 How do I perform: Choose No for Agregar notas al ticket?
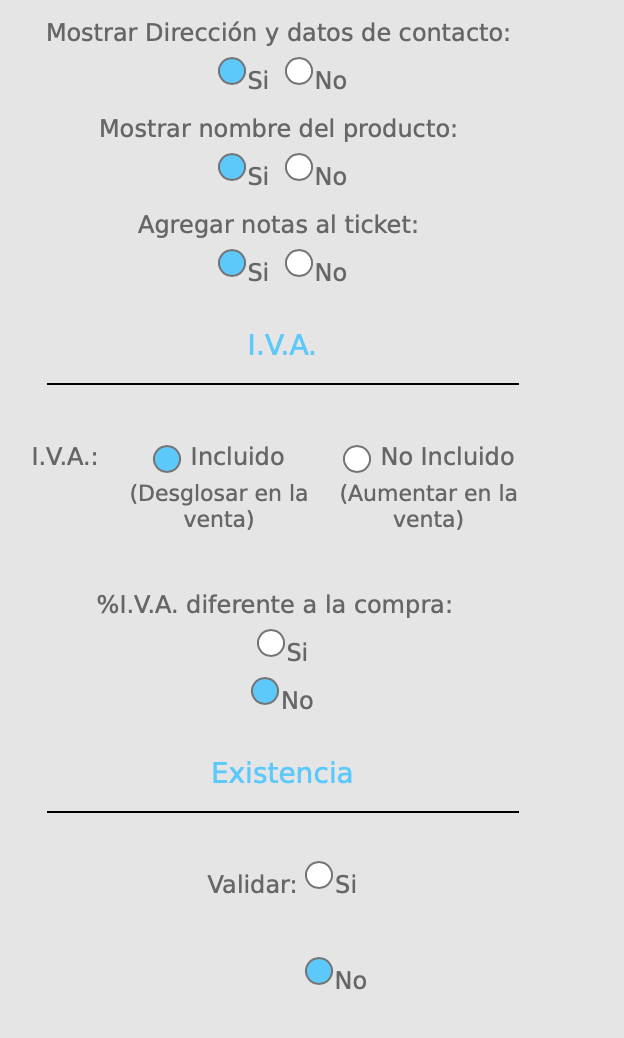click(x=299, y=264)
